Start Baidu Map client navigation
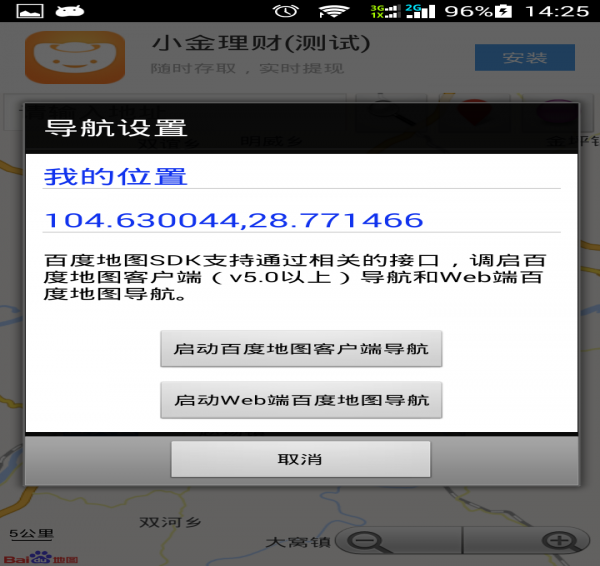 pyautogui.click(x=301, y=350)
